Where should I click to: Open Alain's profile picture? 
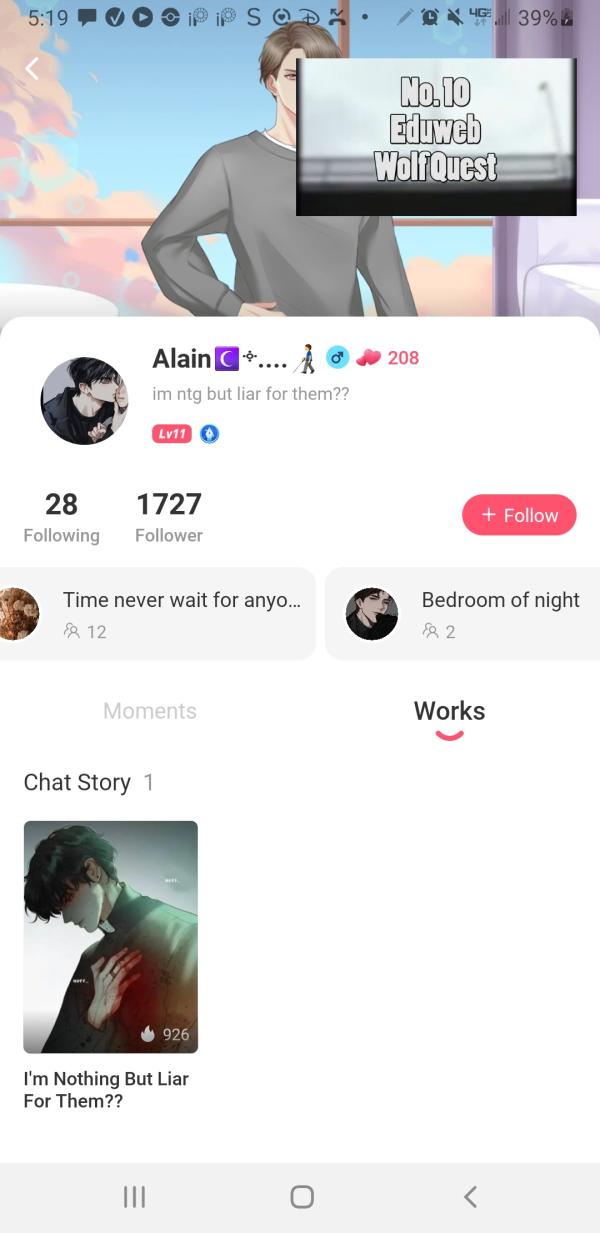pos(84,400)
